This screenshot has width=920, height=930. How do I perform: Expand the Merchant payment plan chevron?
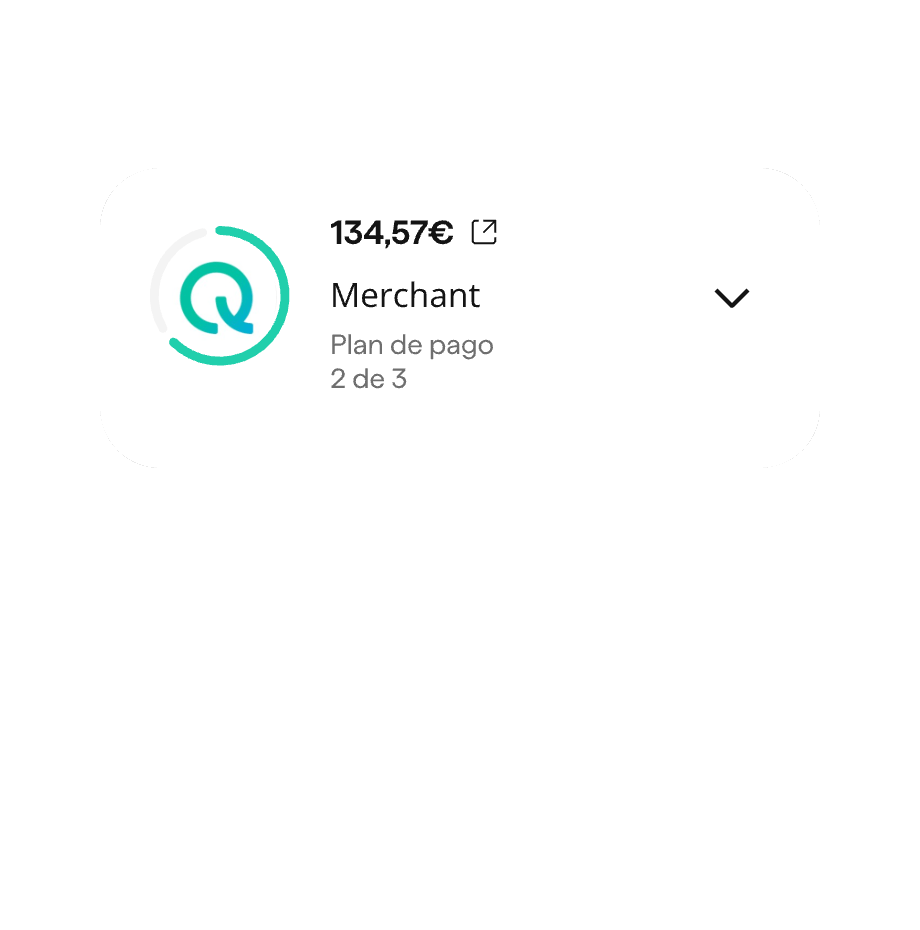coord(732,298)
